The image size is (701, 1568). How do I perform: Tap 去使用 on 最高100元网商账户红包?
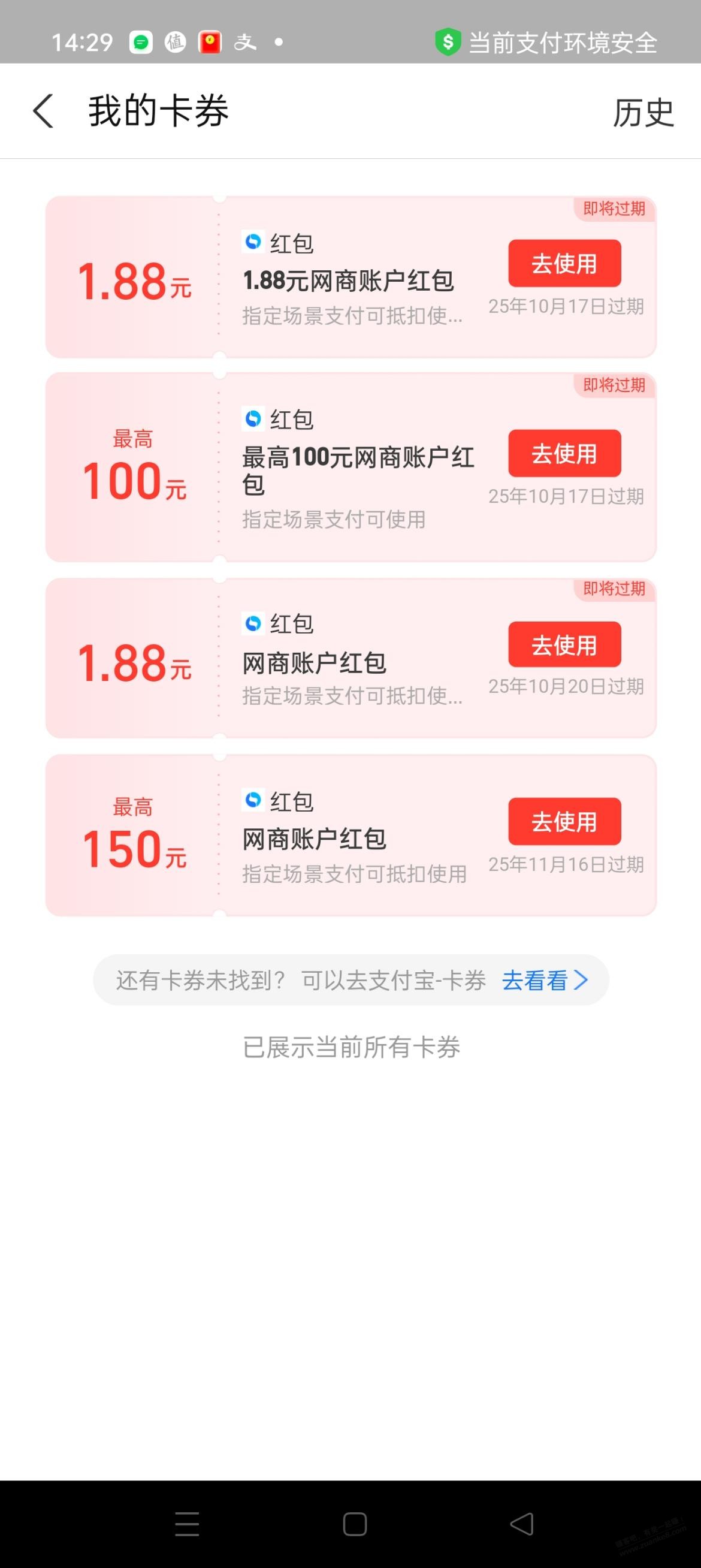pos(564,454)
